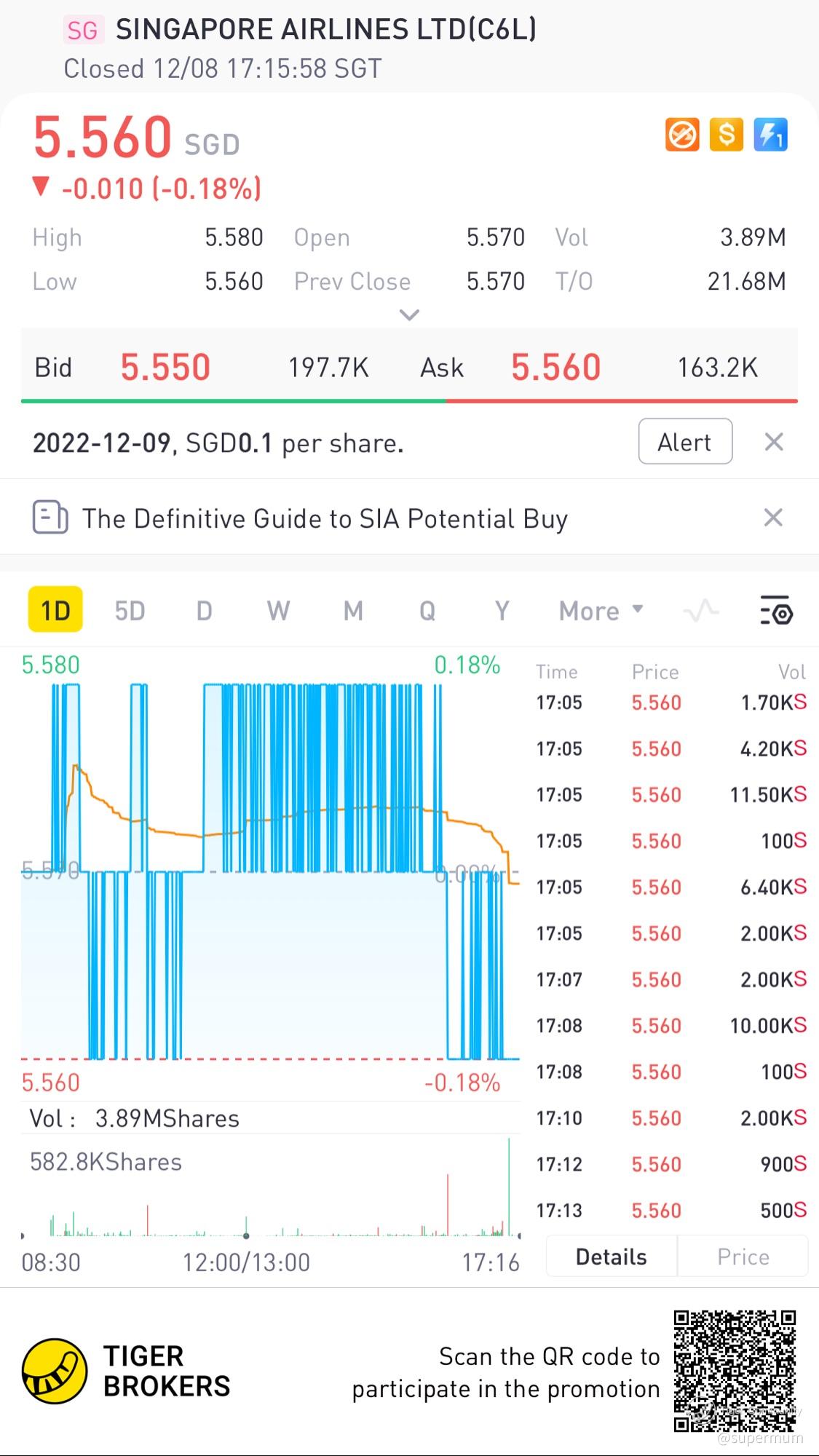Switch to the 5D chart
This screenshot has width=819, height=1456.
(x=130, y=610)
